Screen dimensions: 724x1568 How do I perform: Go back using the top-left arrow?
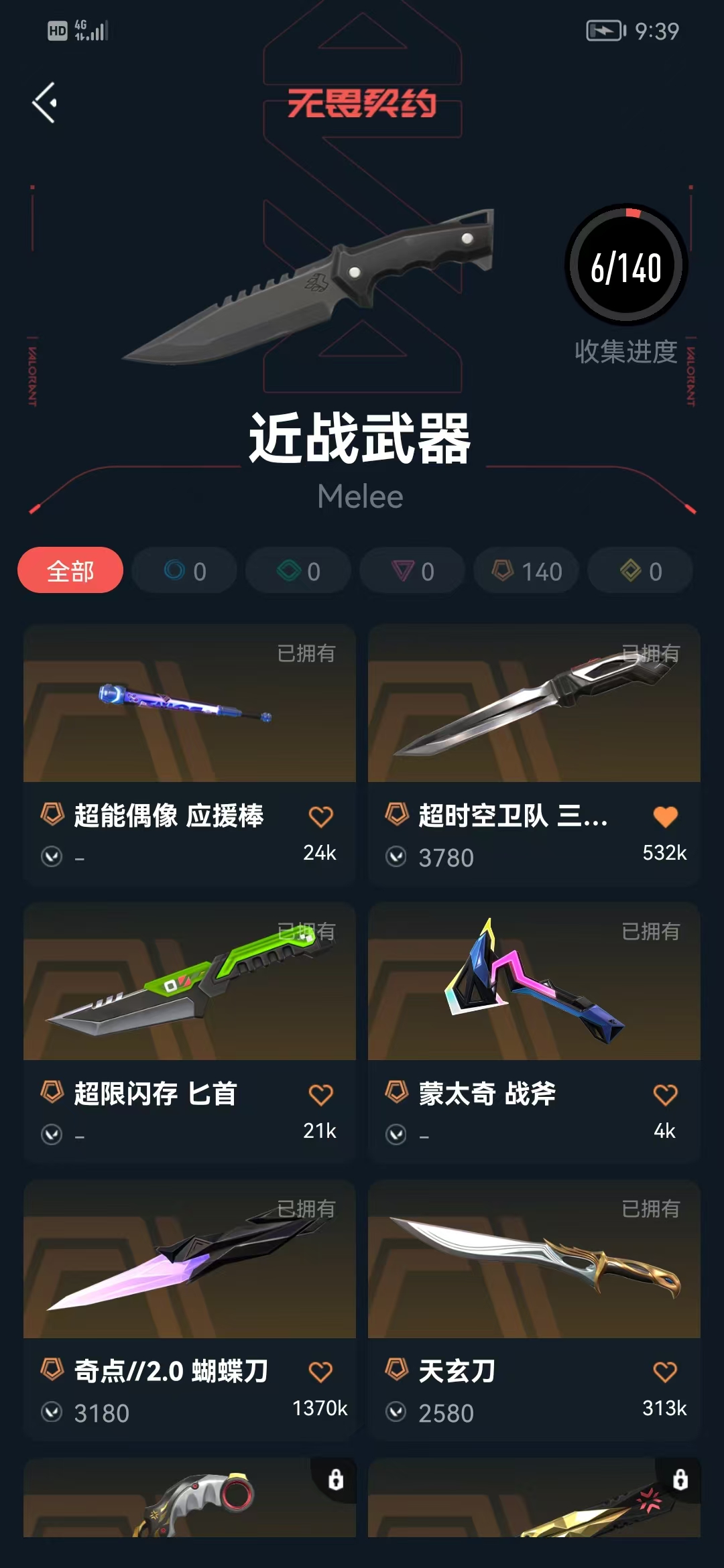point(45,103)
